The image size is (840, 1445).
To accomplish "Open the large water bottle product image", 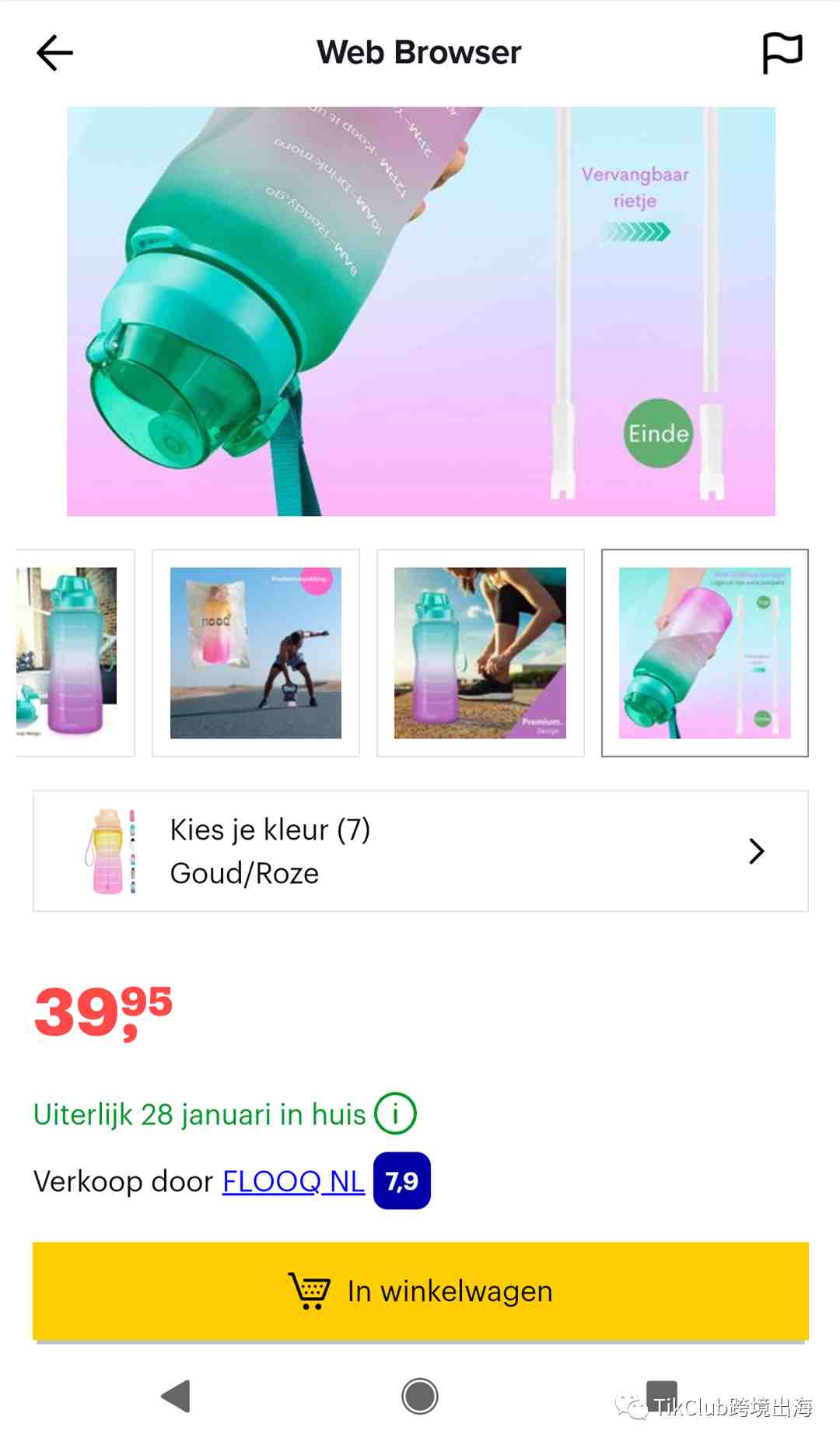I will tap(420, 311).
